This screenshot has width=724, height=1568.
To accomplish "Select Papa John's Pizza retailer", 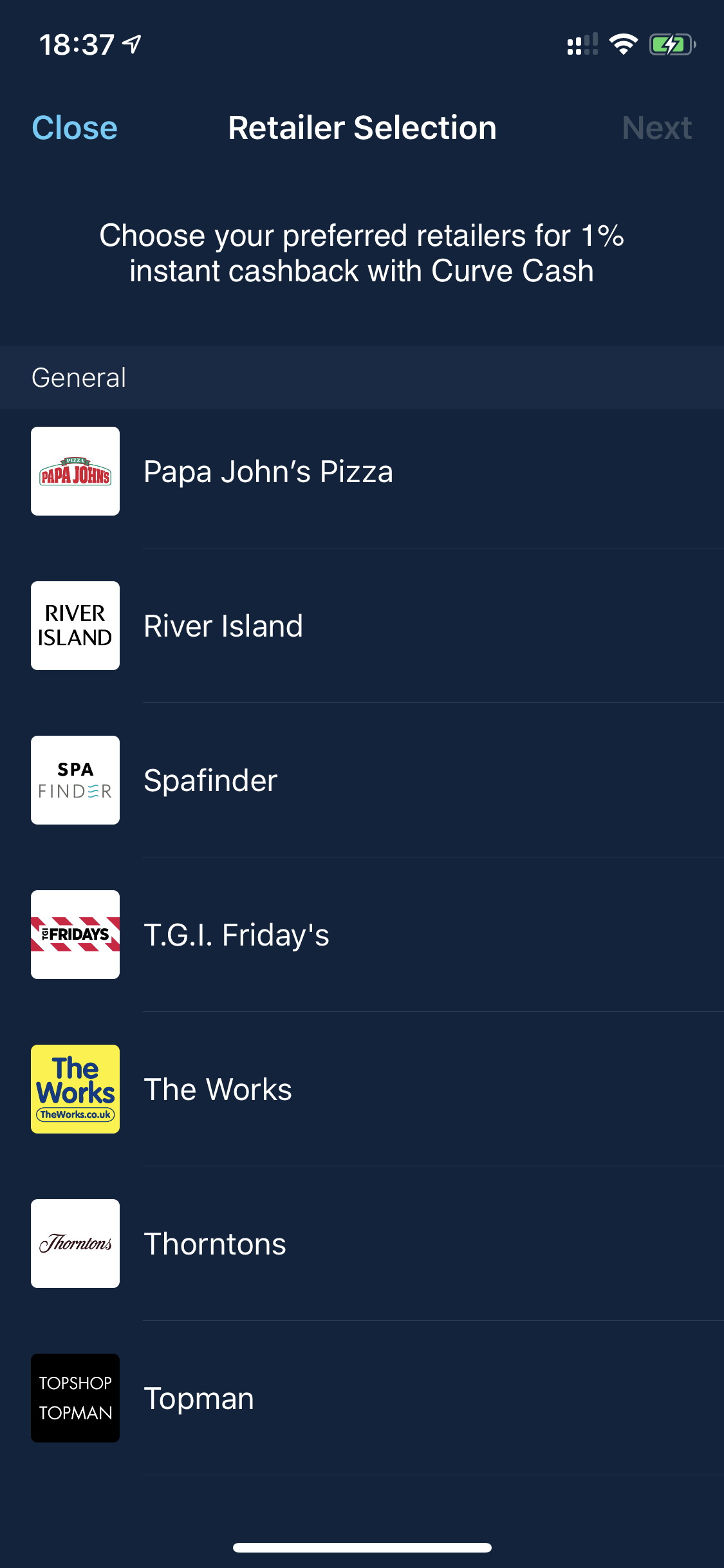I will (x=362, y=471).
